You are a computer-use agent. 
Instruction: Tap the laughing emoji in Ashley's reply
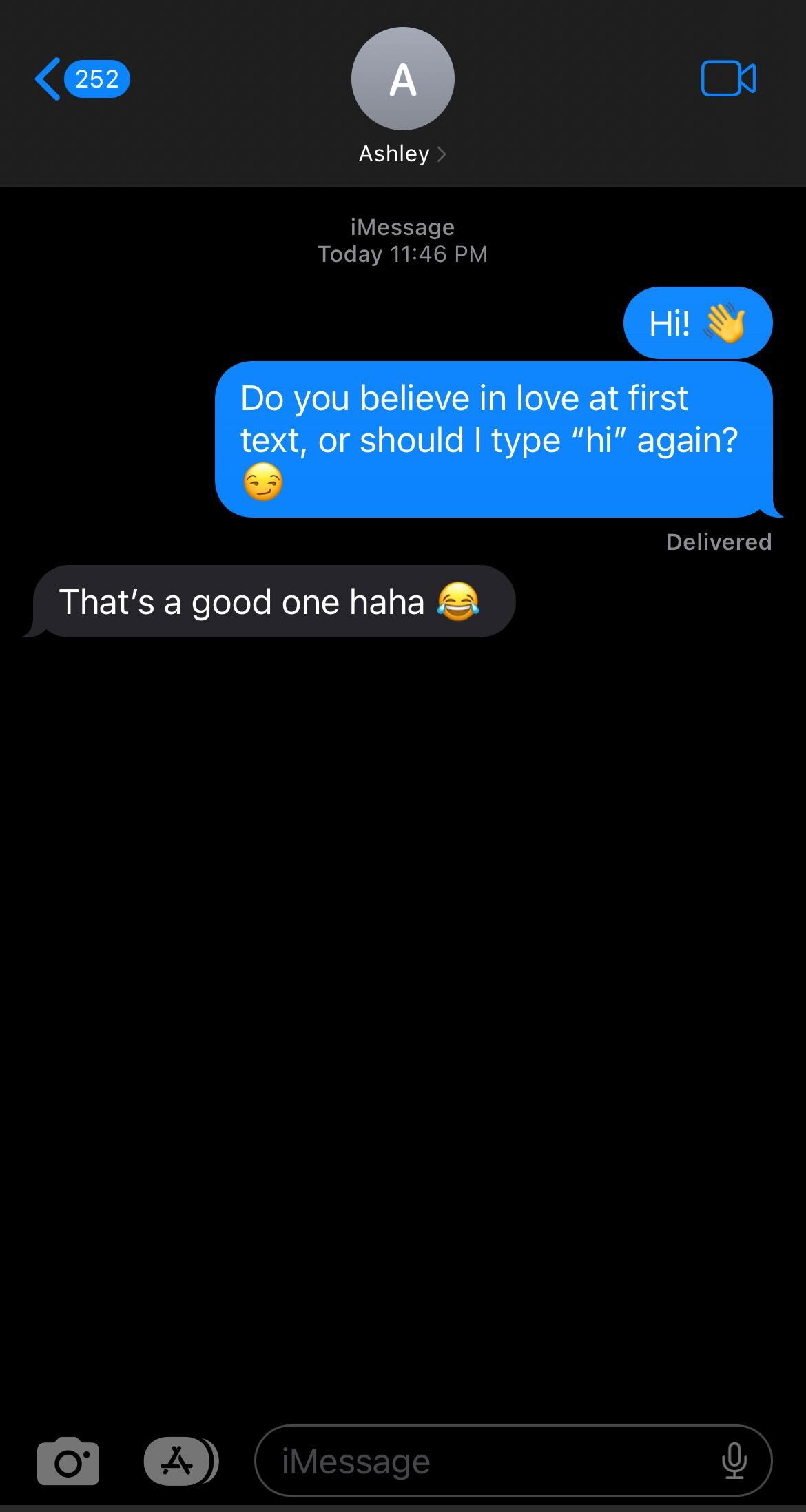point(460,601)
